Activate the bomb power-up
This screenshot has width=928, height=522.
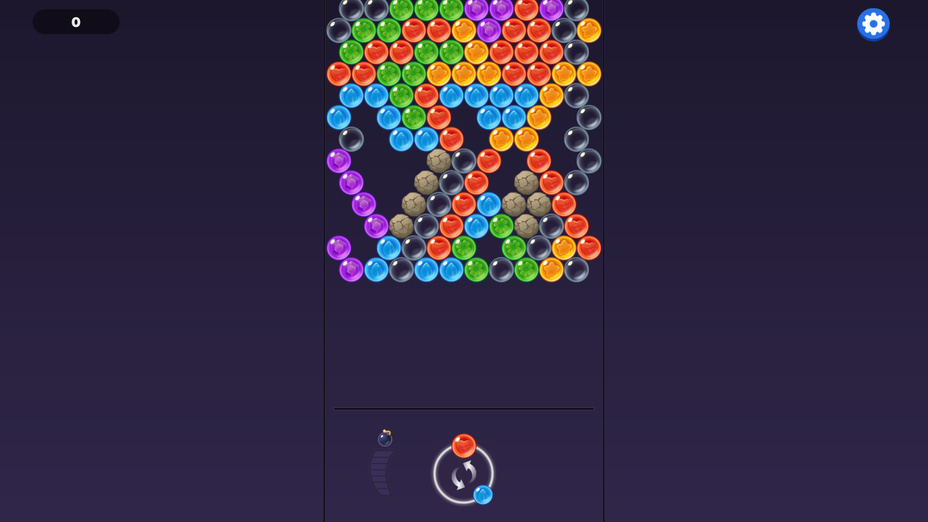click(x=385, y=438)
